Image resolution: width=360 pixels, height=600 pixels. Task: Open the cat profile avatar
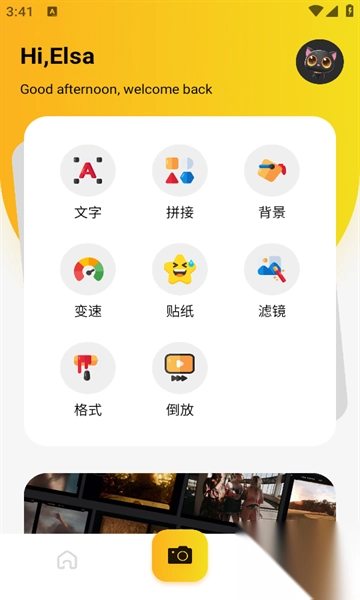pos(319,62)
